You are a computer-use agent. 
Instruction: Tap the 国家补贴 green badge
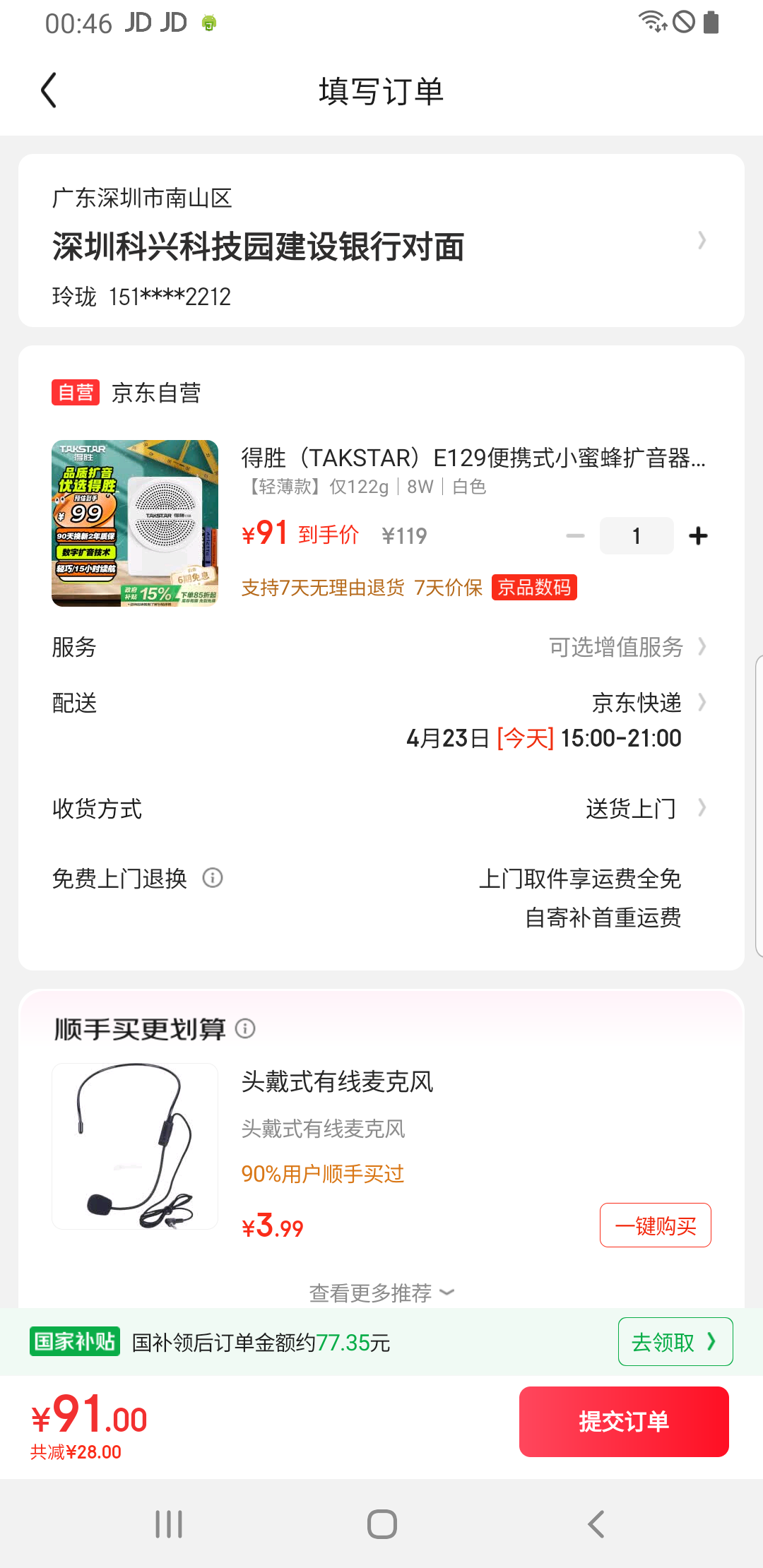coord(74,1341)
